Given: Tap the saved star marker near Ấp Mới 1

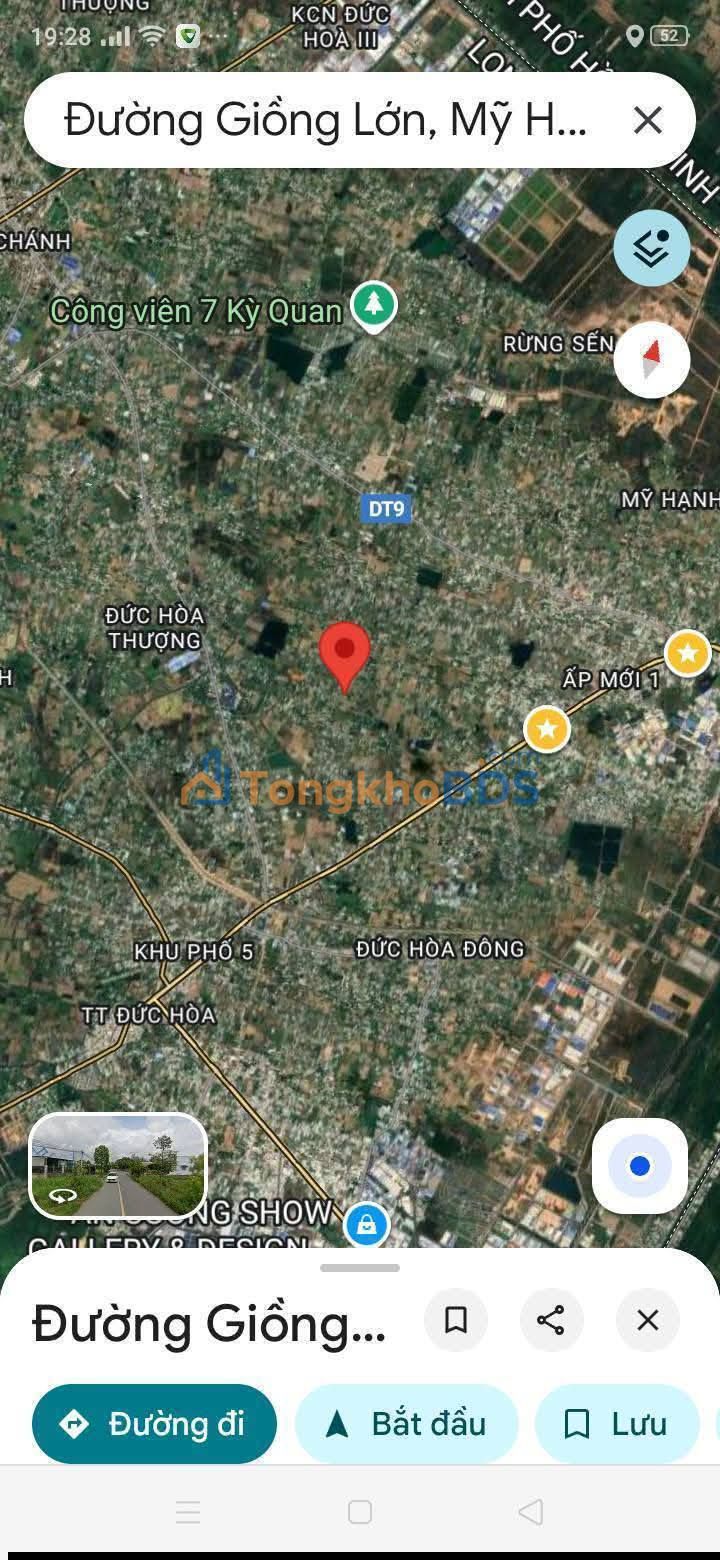Looking at the screenshot, I should pyautogui.click(x=687, y=654).
